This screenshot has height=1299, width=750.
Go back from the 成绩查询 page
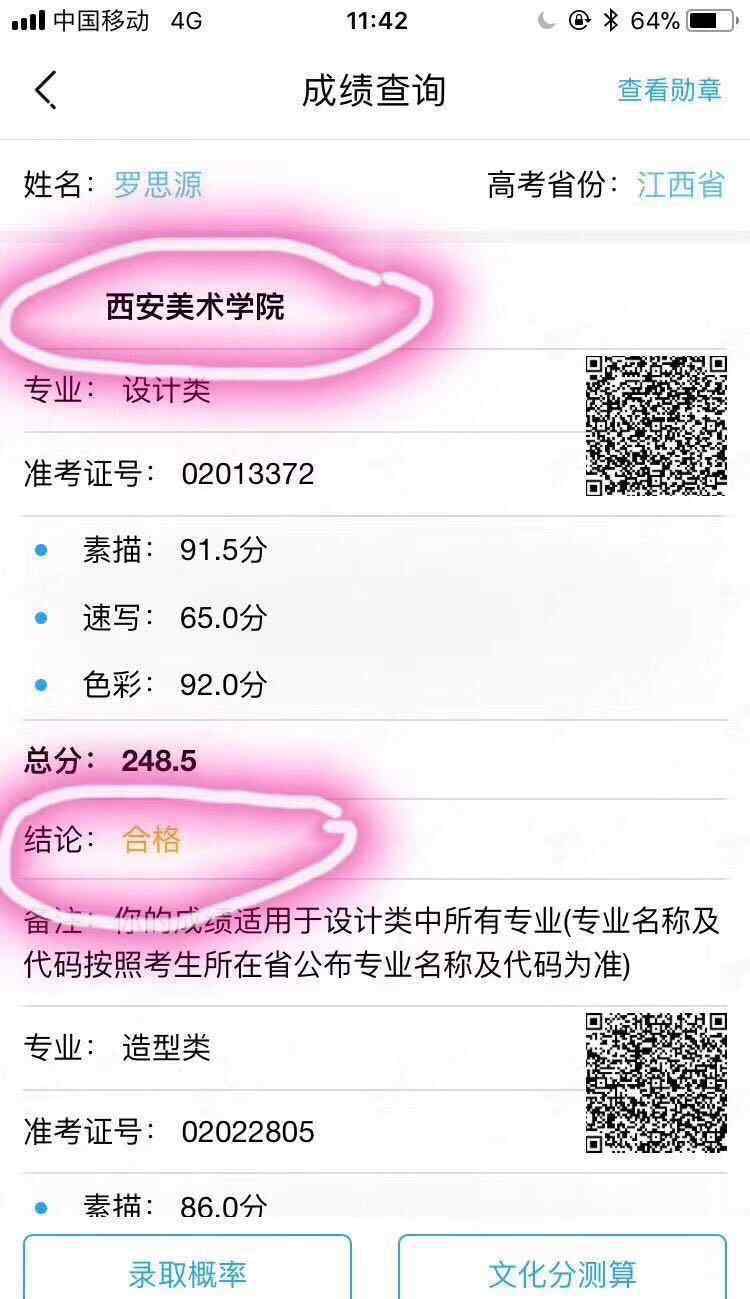46,90
